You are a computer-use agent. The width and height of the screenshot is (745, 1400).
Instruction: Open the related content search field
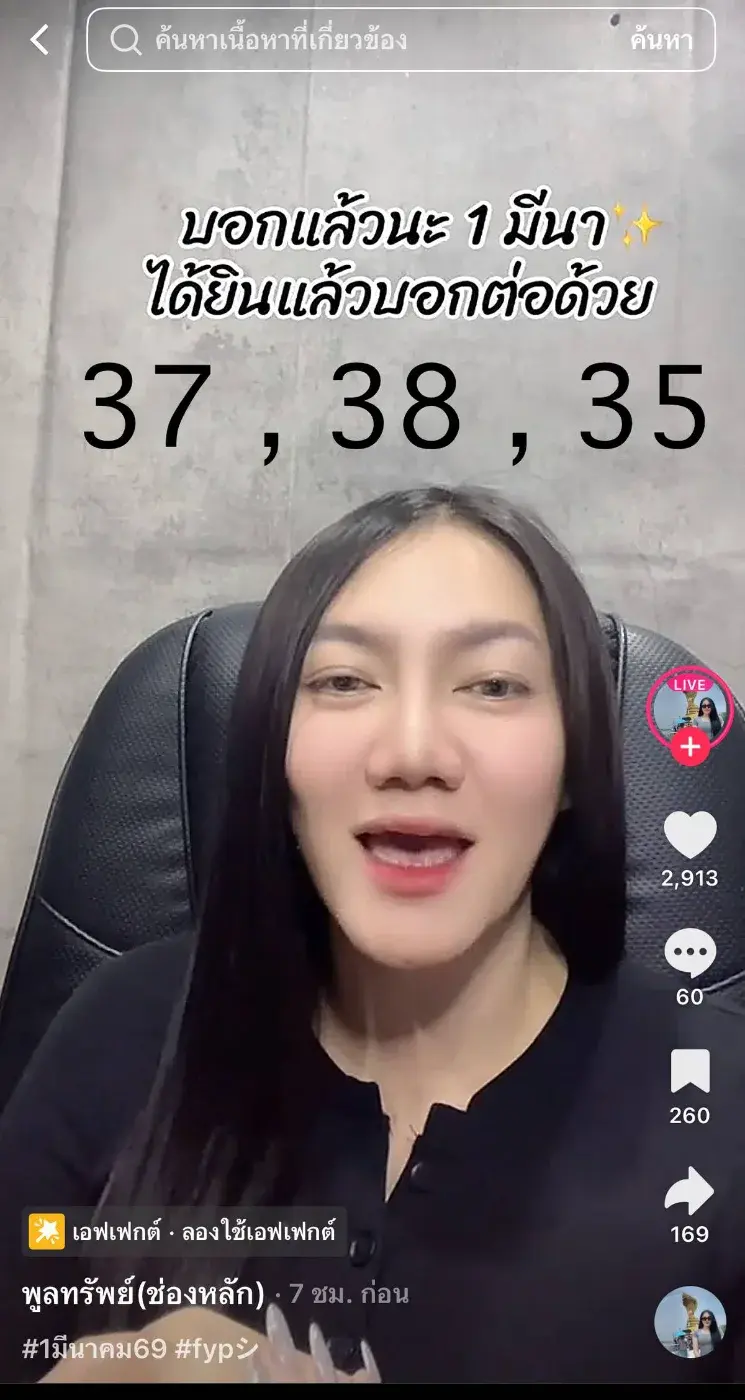[x=360, y=40]
